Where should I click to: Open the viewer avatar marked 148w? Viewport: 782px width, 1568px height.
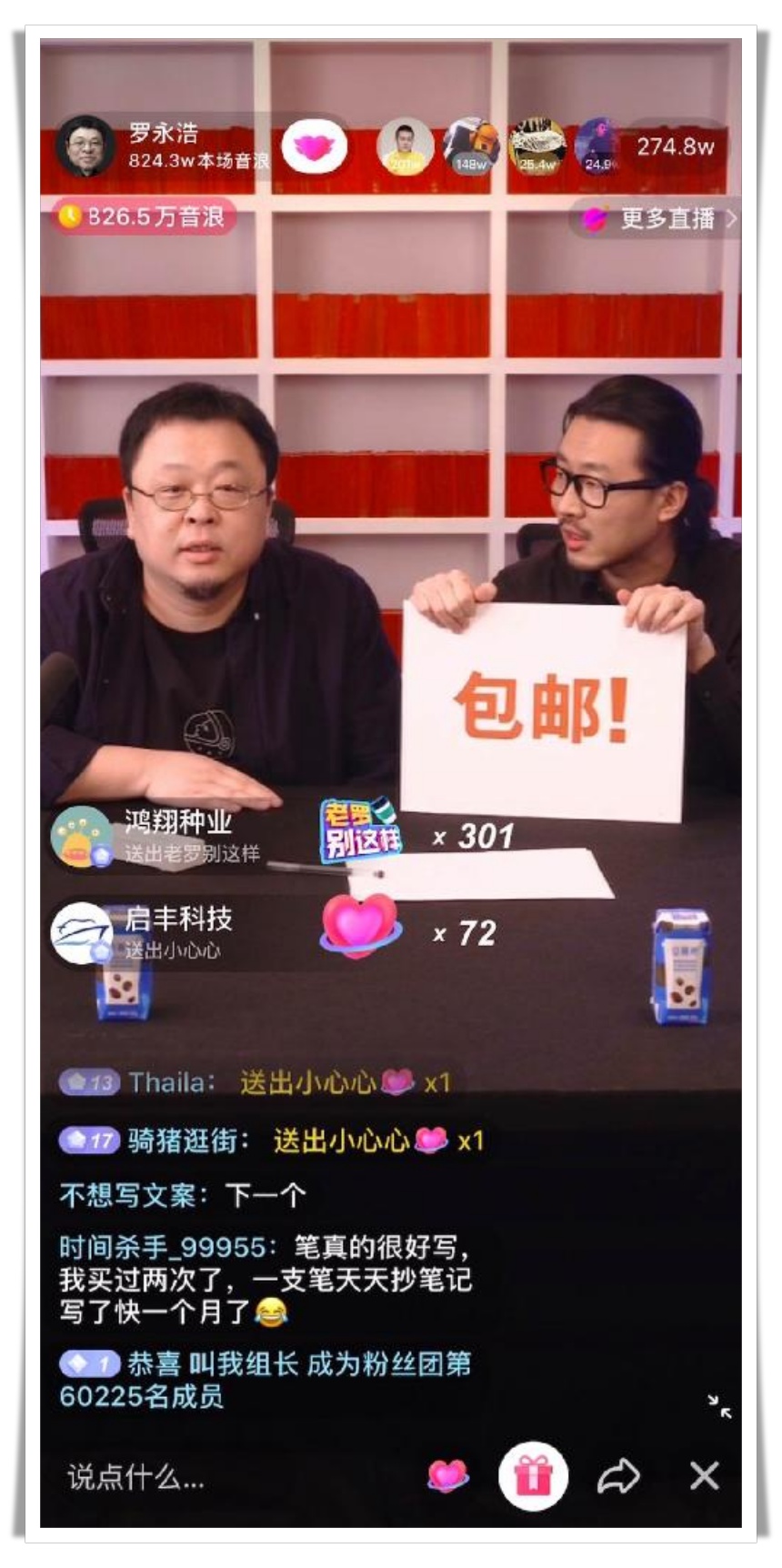(x=471, y=146)
